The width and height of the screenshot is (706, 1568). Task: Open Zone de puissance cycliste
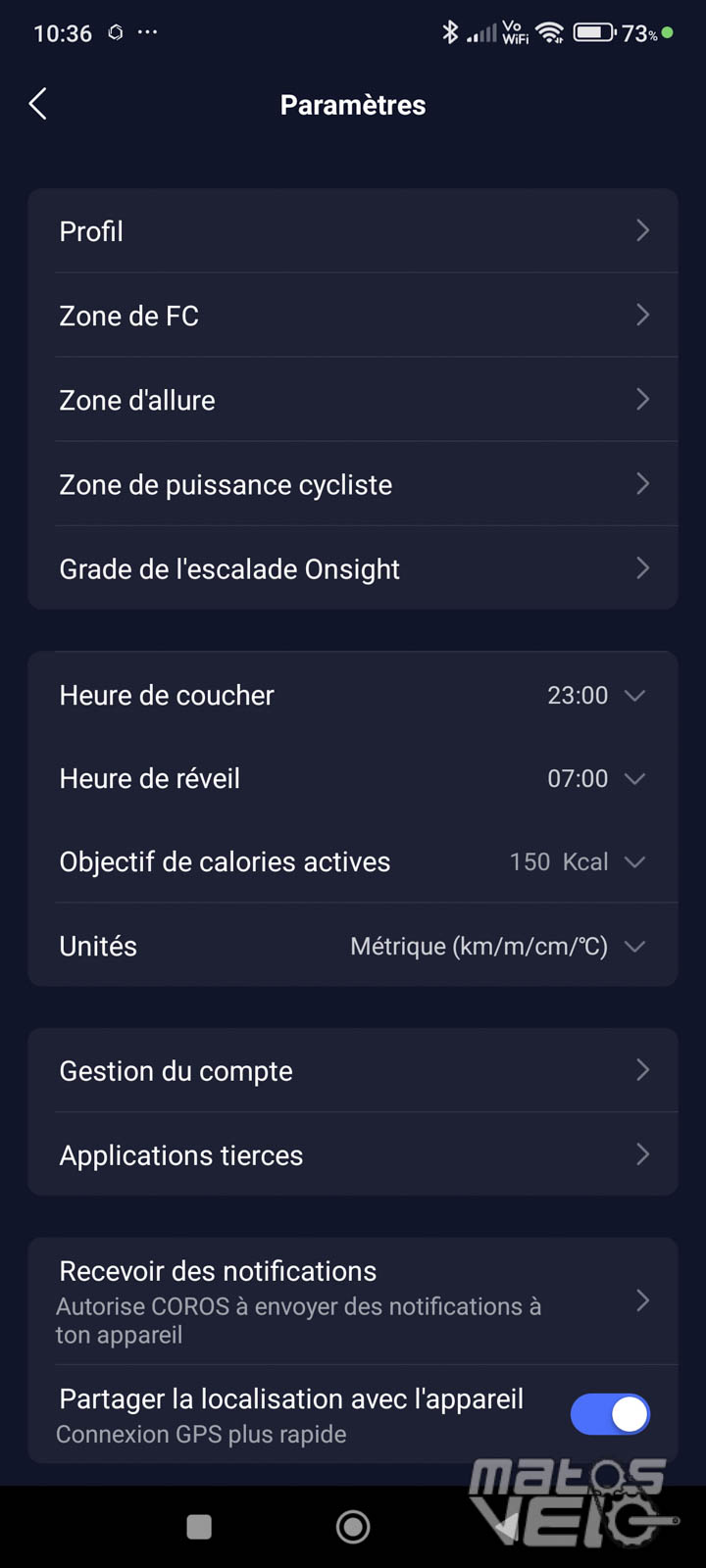[353, 484]
